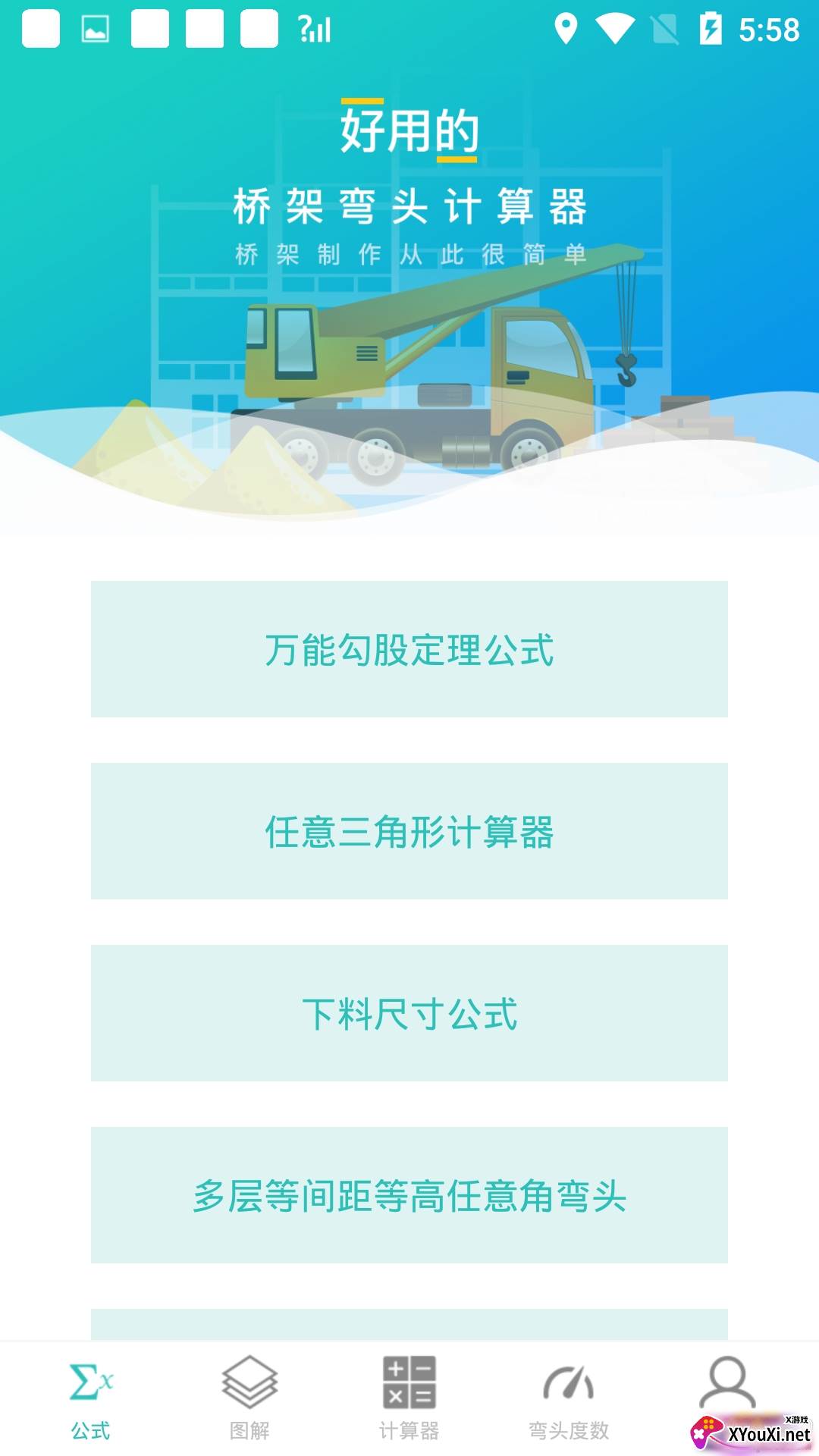
Task: Switch to the 公式 tab
Action: click(x=91, y=1400)
